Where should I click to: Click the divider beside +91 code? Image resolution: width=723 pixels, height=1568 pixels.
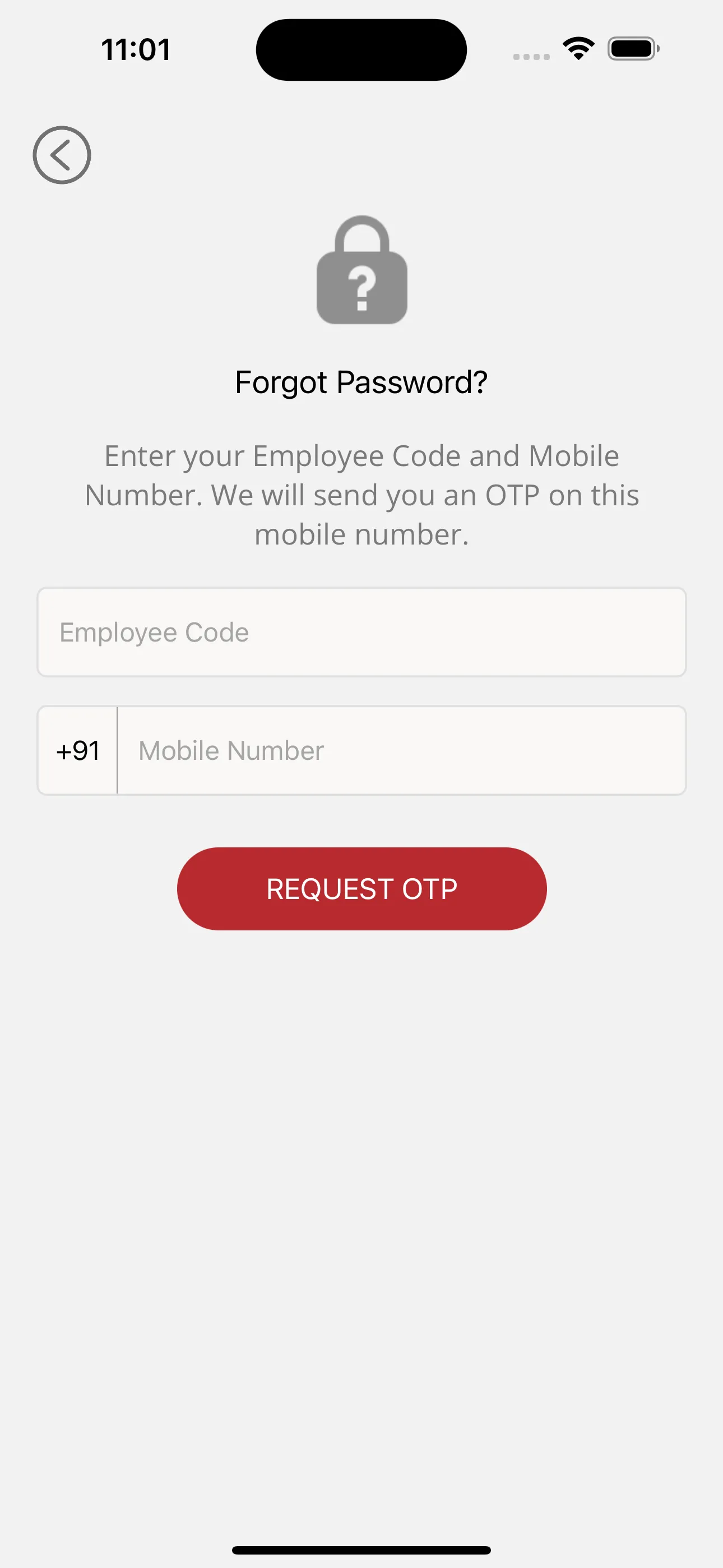click(x=116, y=750)
